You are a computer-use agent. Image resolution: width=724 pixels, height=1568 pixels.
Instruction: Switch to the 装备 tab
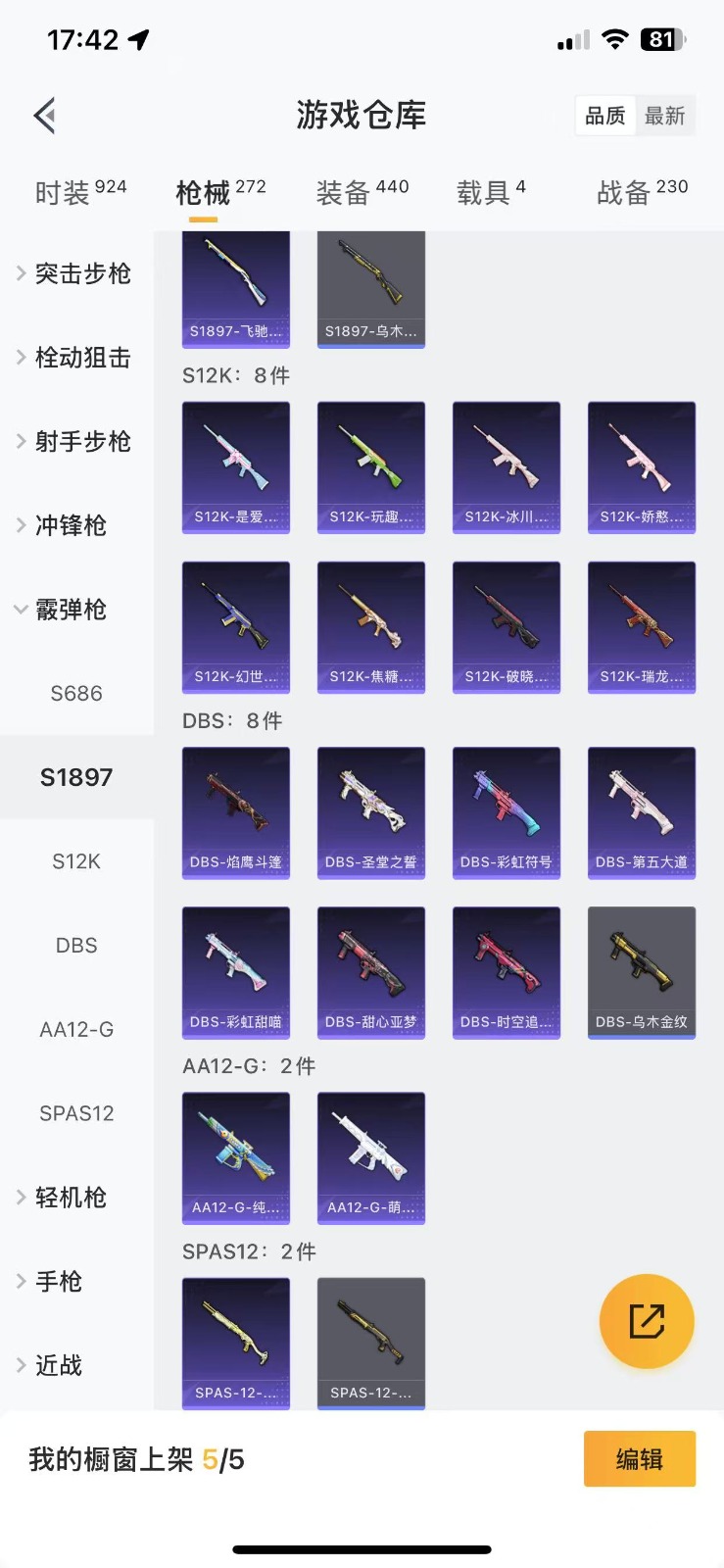pyautogui.click(x=362, y=192)
